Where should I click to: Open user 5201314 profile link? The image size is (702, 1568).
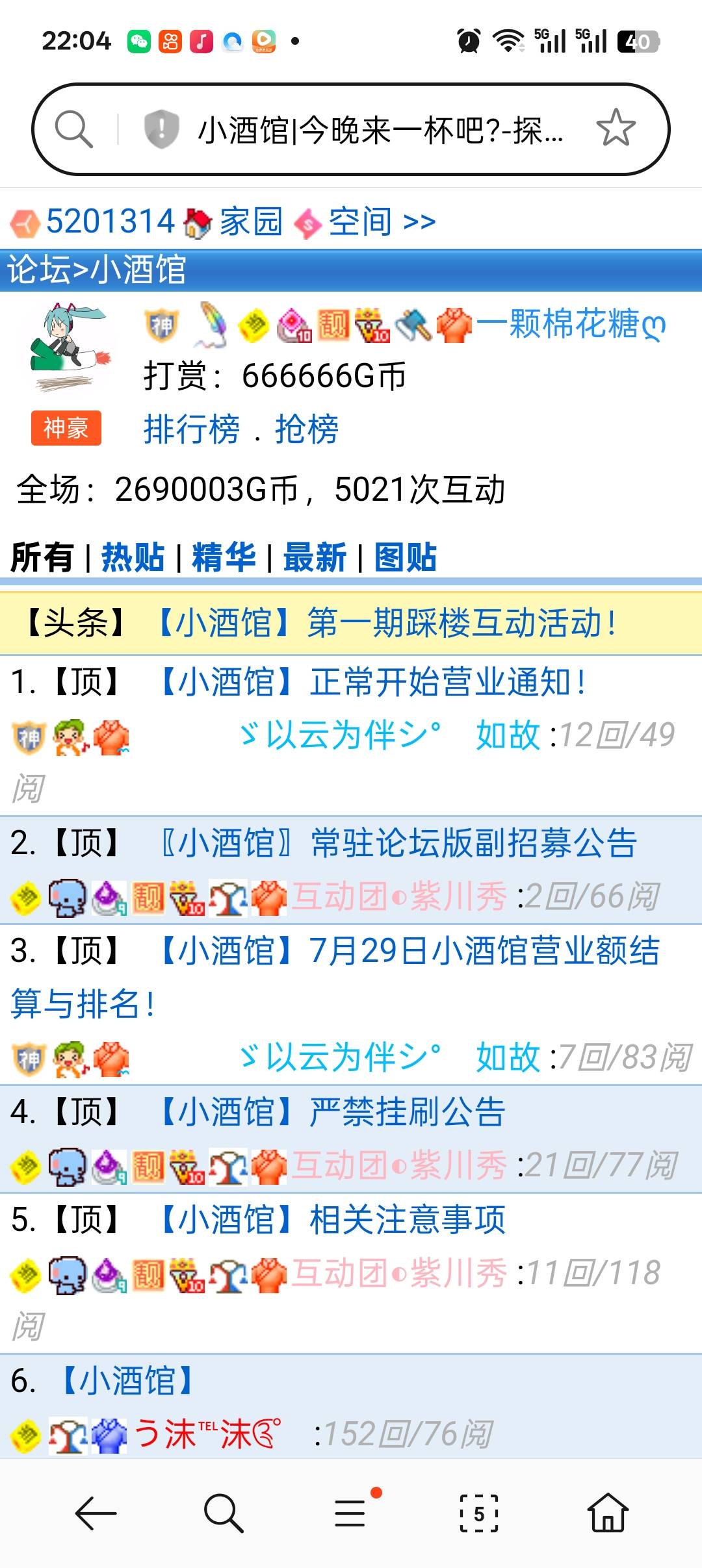(x=110, y=222)
